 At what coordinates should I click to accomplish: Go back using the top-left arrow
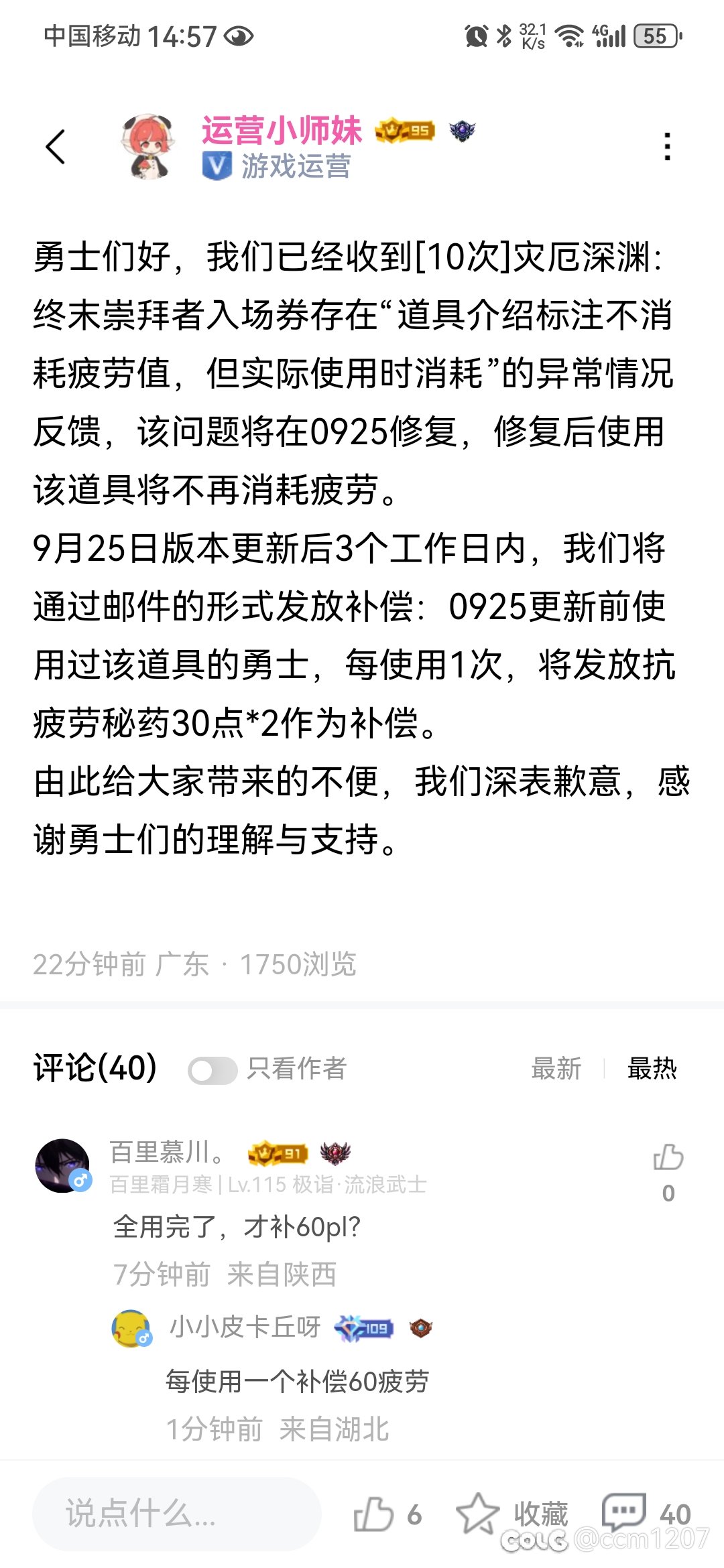56,147
